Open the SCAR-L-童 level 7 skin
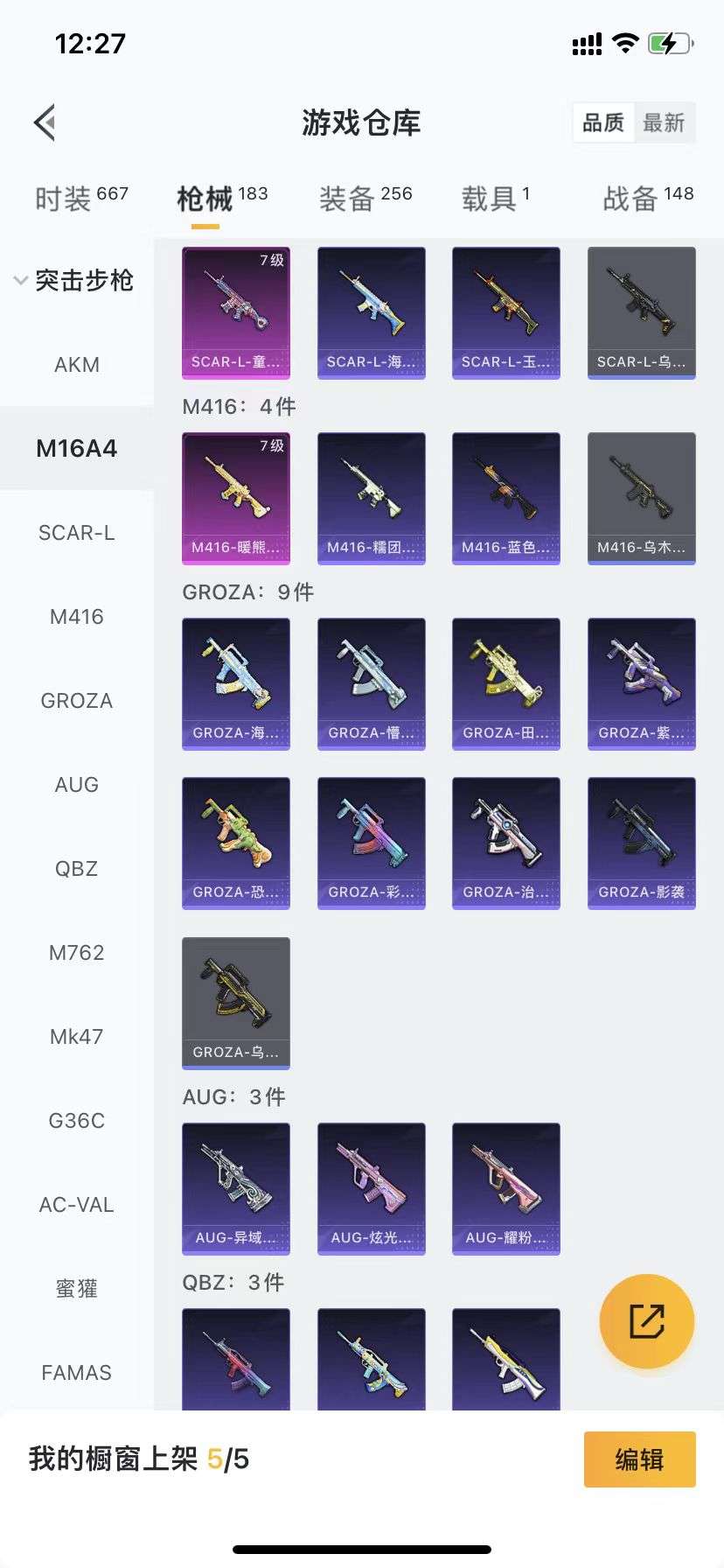Viewport: 724px width, 1568px height. pyautogui.click(x=236, y=312)
